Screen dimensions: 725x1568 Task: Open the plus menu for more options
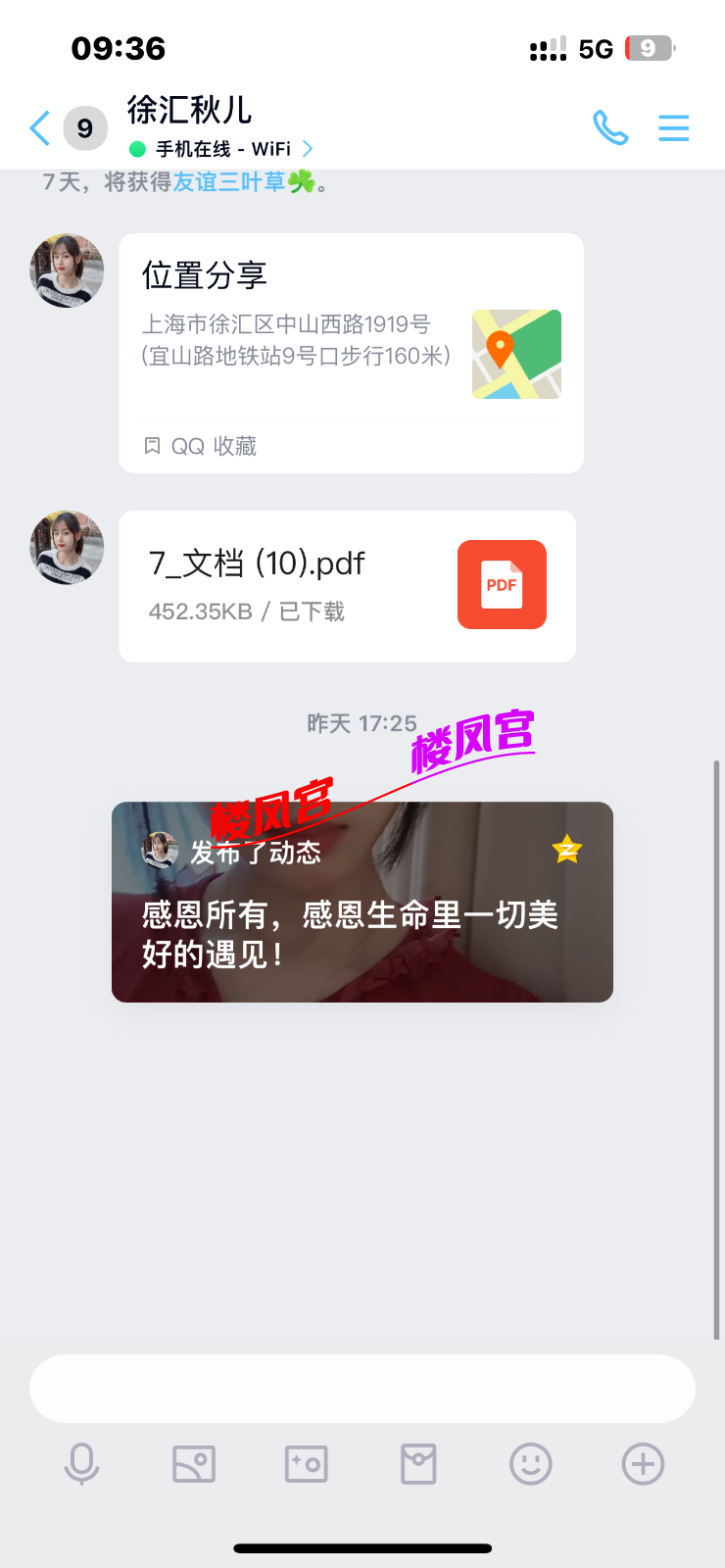point(643,1464)
